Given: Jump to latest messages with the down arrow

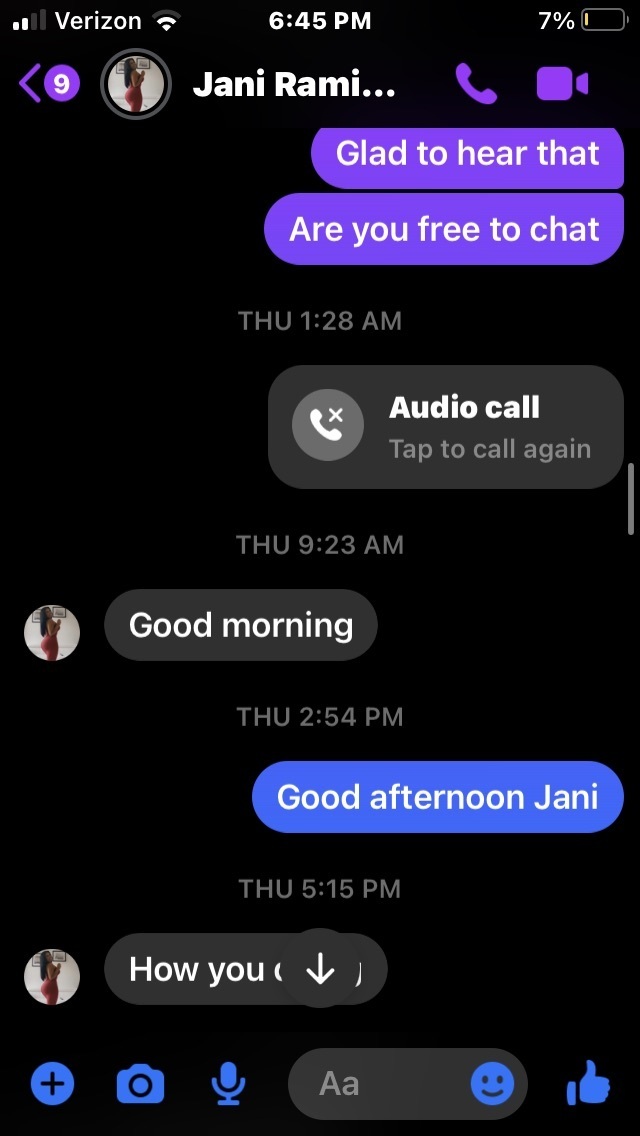Looking at the screenshot, I should pos(320,968).
